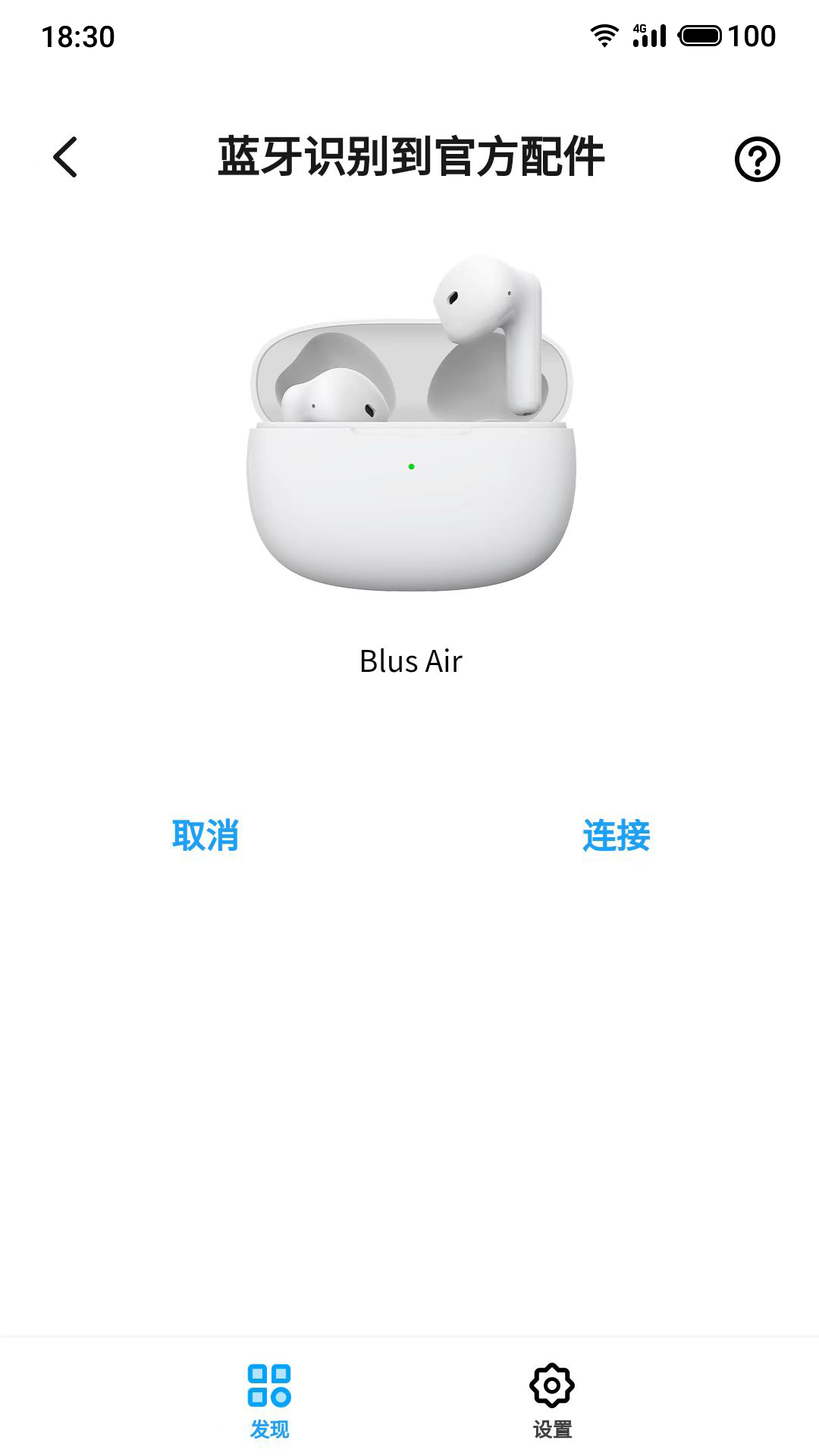The height and width of the screenshot is (1456, 819).
Task: Click the Wi-Fi icon in status bar
Action: coord(604,36)
